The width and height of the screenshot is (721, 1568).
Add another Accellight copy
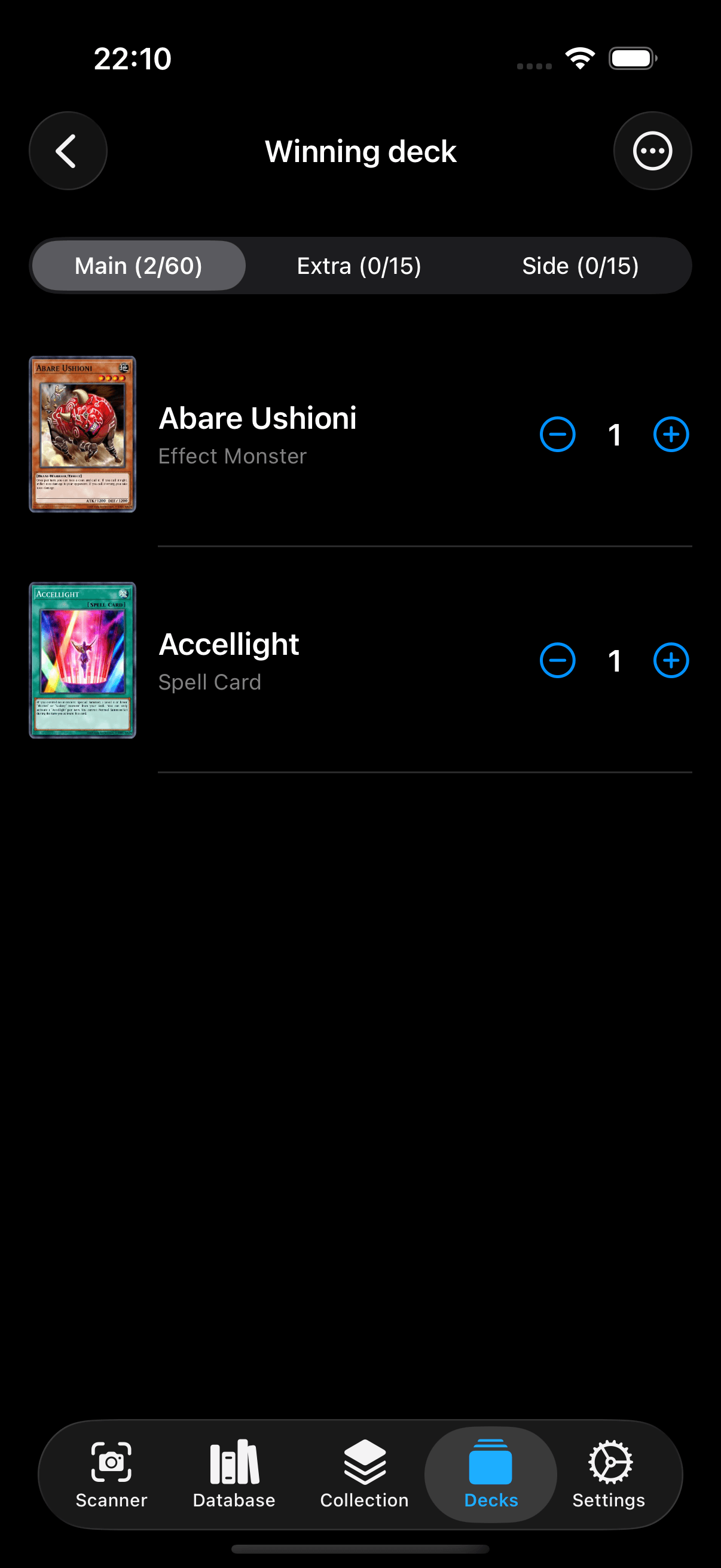click(x=671, y=660)
